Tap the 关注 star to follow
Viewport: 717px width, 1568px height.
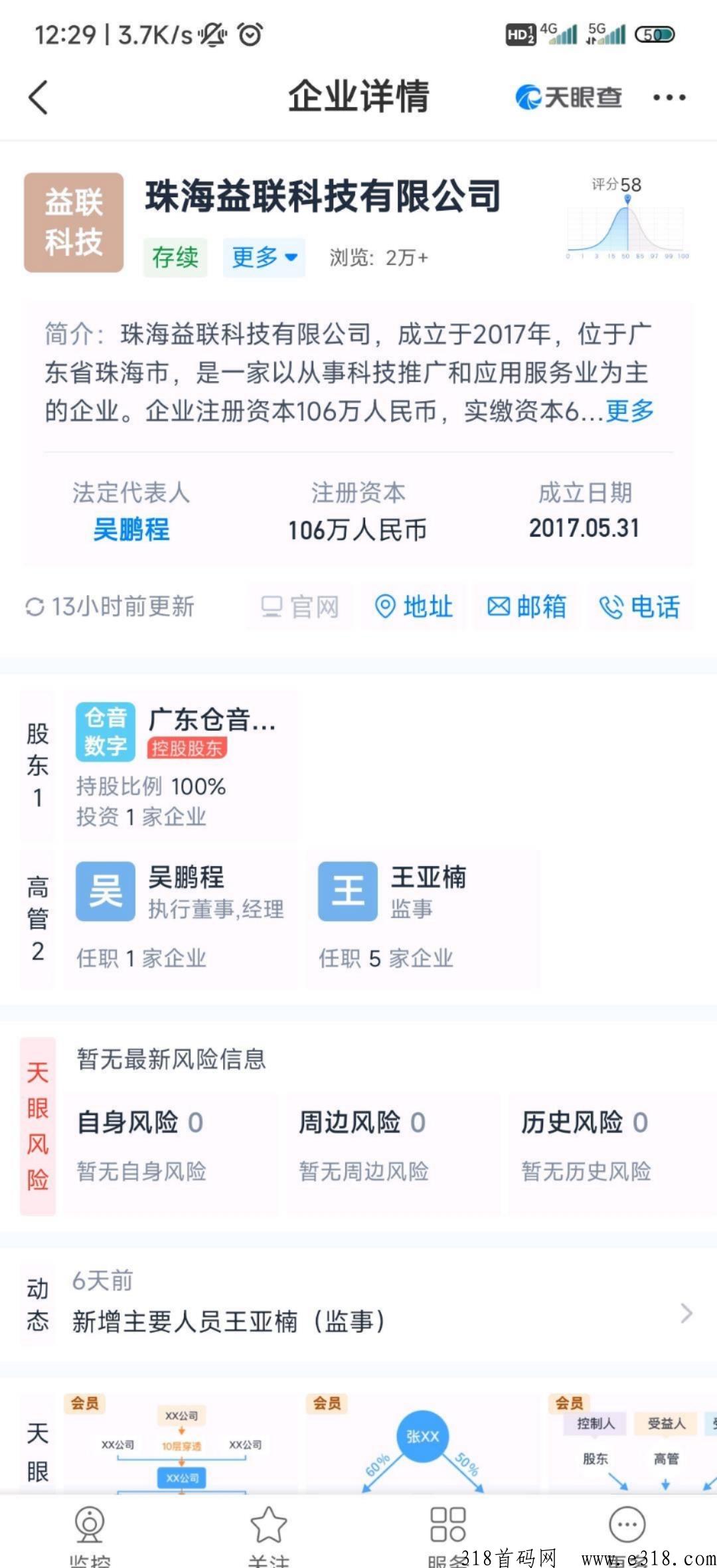coord(269,1533)
